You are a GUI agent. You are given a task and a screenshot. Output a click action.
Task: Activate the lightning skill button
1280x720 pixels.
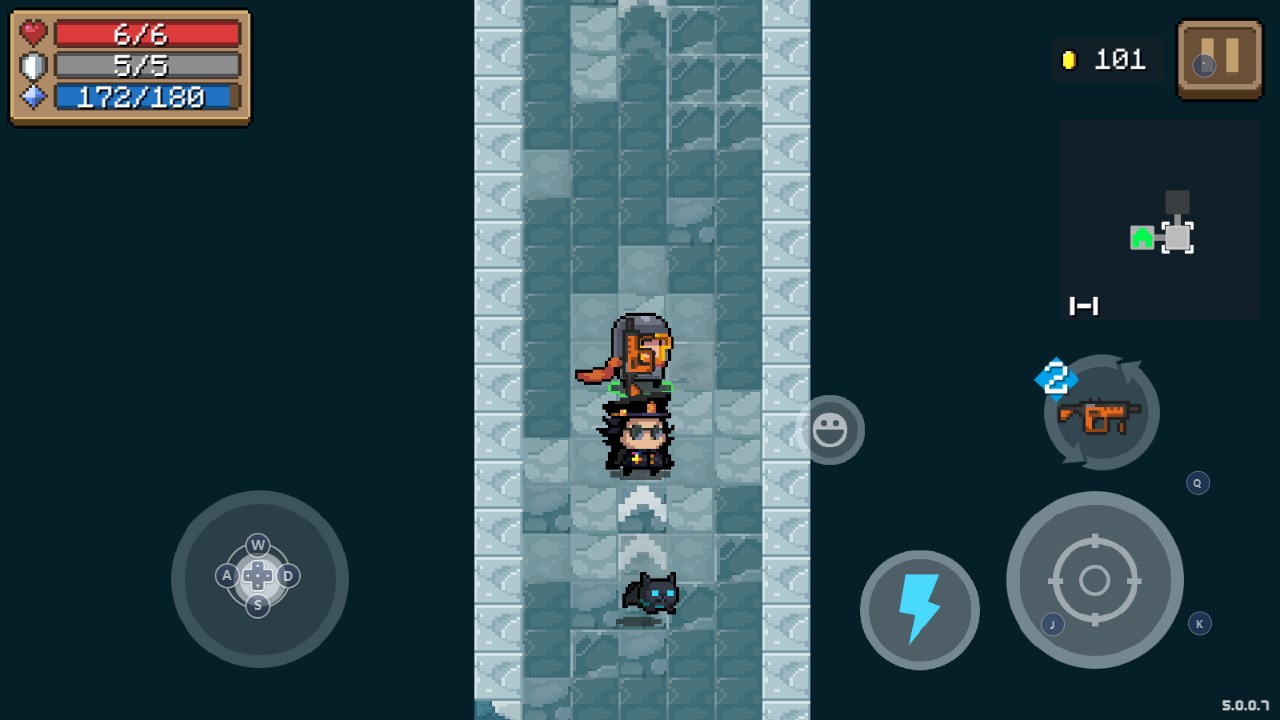919,610
